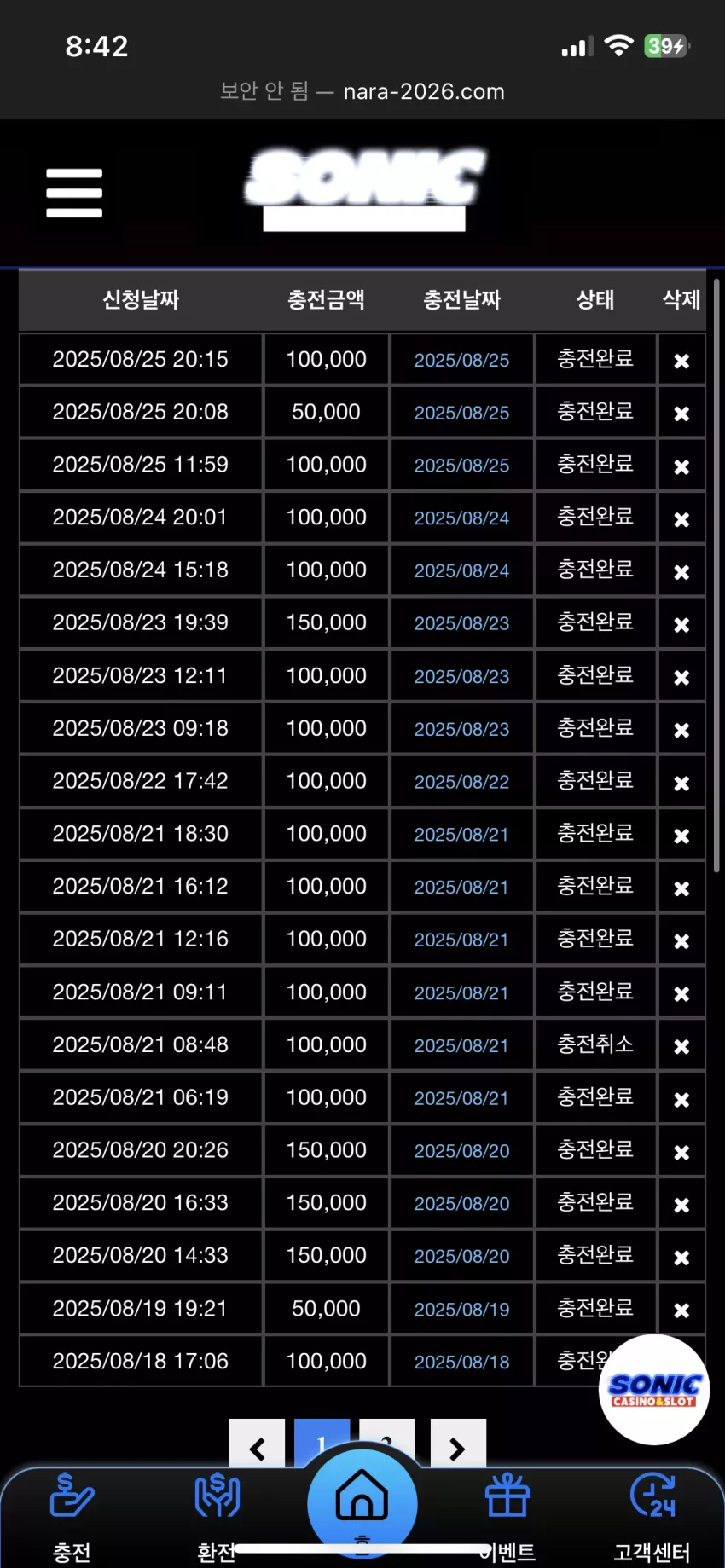Delete the canceled 2025/08/21 08:48 charge

tap(681, 1046)
